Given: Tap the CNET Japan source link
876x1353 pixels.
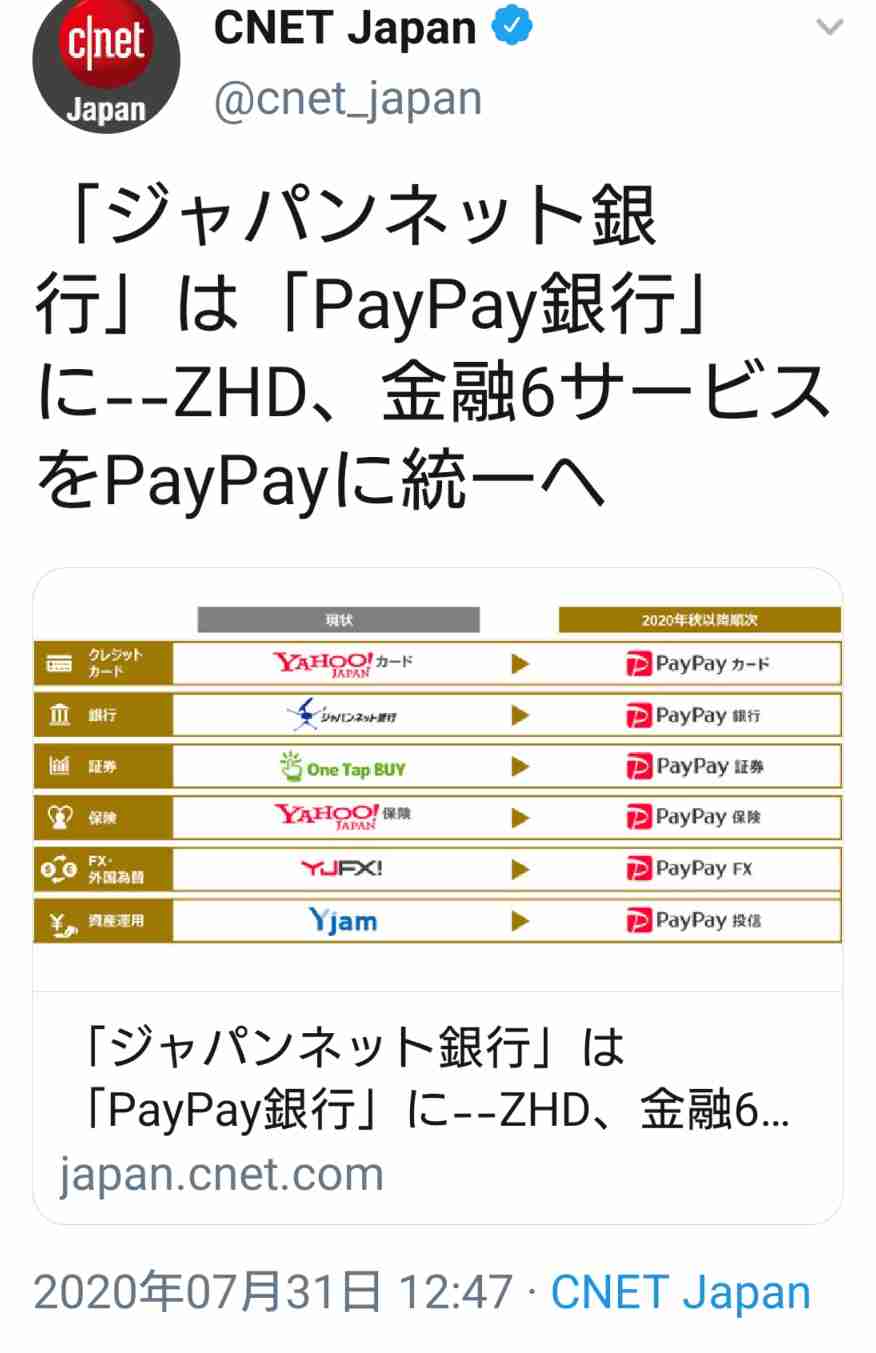Looking at the screenshot, I should [x=680, y=1292].
